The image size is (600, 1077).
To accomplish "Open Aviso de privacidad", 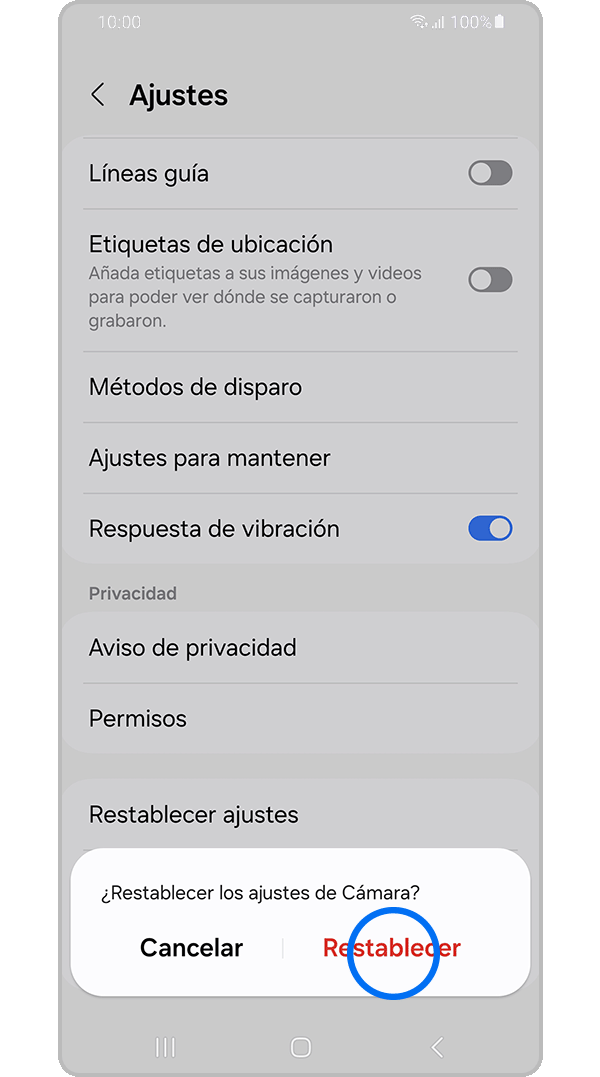I will click(x=300, y=647).
